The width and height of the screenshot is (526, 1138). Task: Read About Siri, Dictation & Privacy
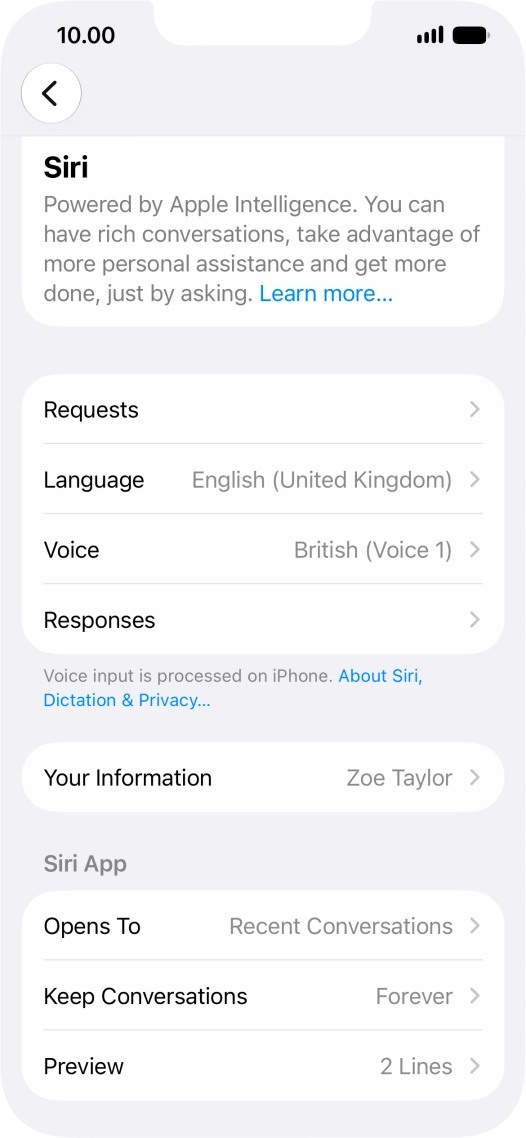(233, 688)
